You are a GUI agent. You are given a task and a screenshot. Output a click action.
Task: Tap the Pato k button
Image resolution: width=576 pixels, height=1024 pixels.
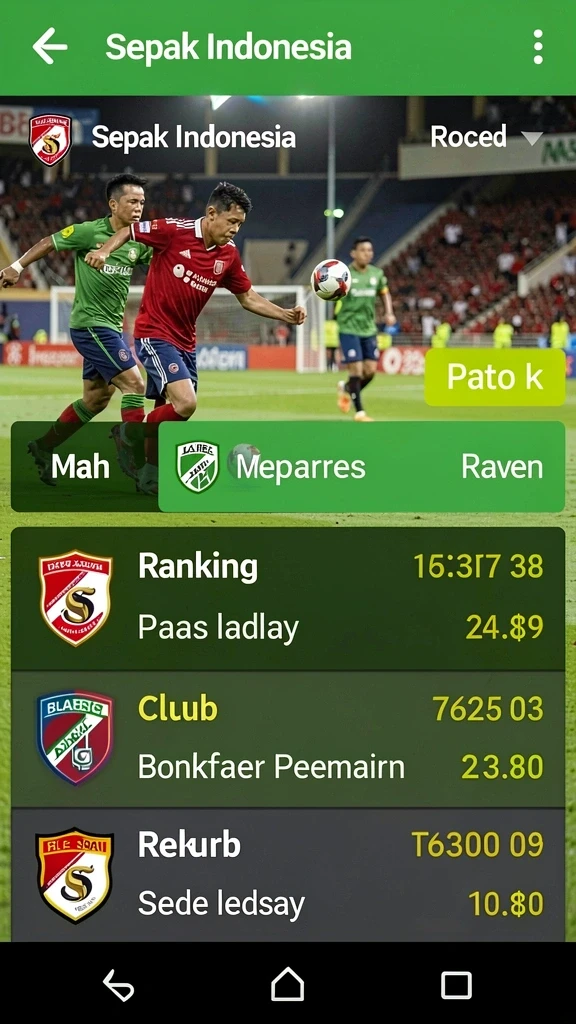point(495,377)
